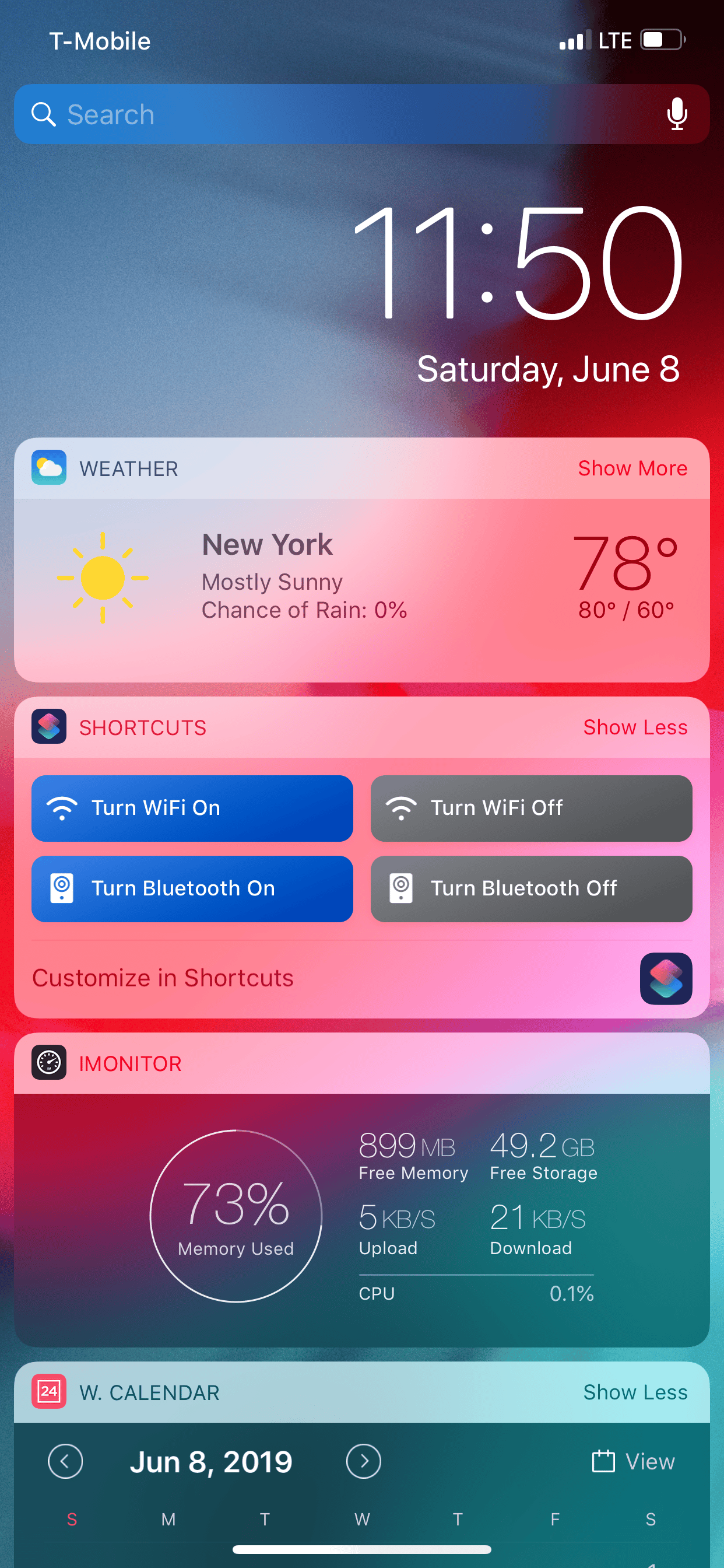
Task: Tap the microphone icon in search bar
Action: (676, 114)
